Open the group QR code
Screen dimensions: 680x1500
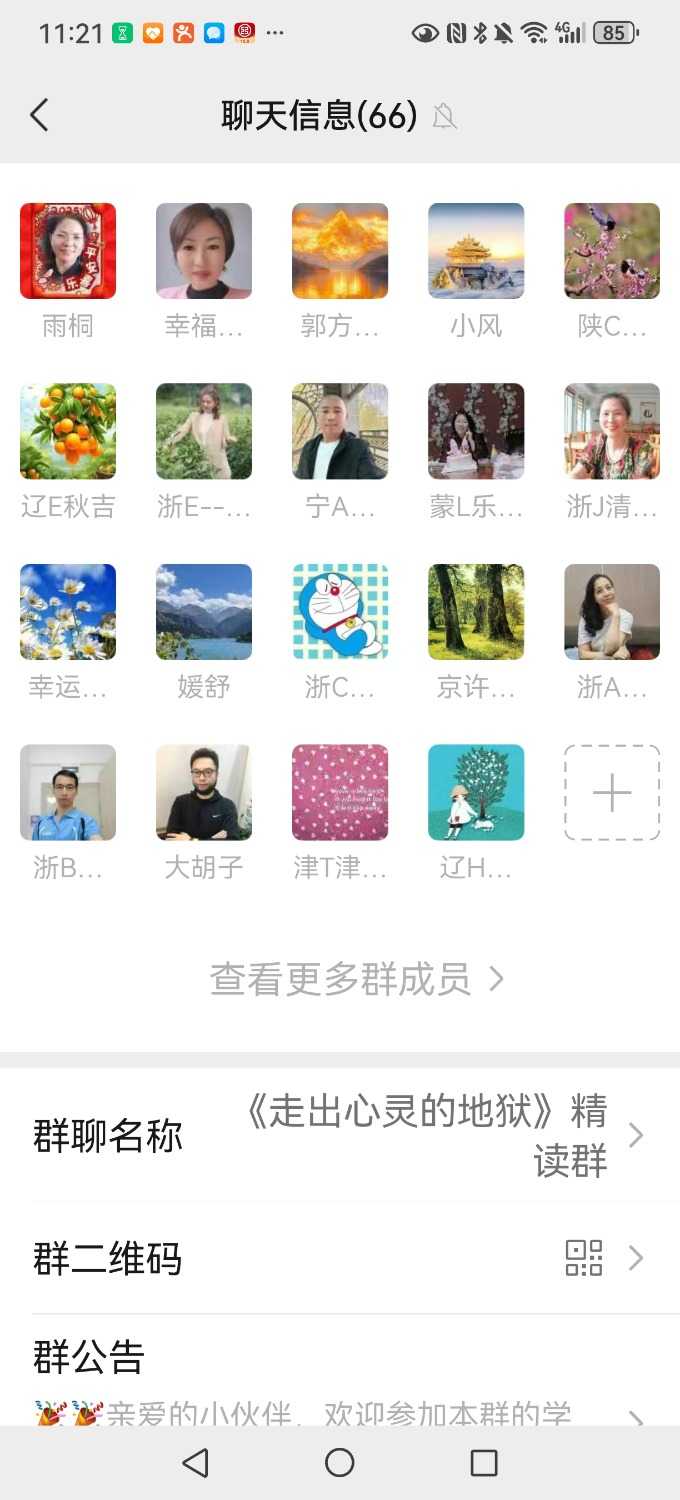(340, 1258)
